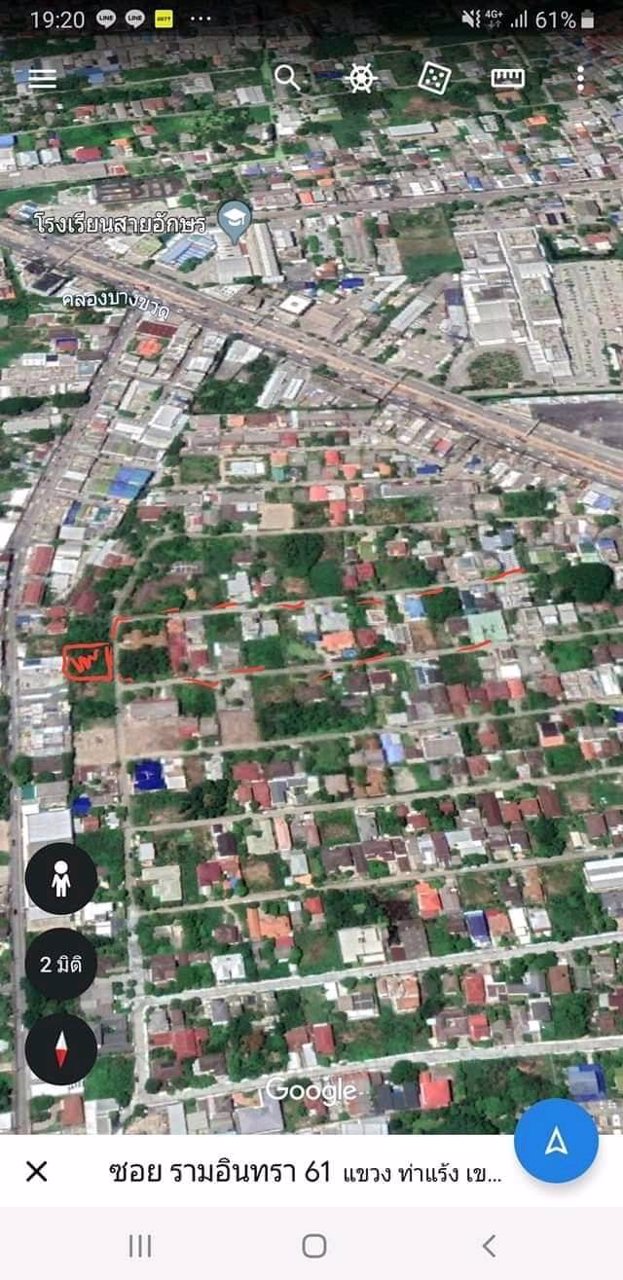Fly to my location
The image size is (623, 1280).
coord(556,1141)
